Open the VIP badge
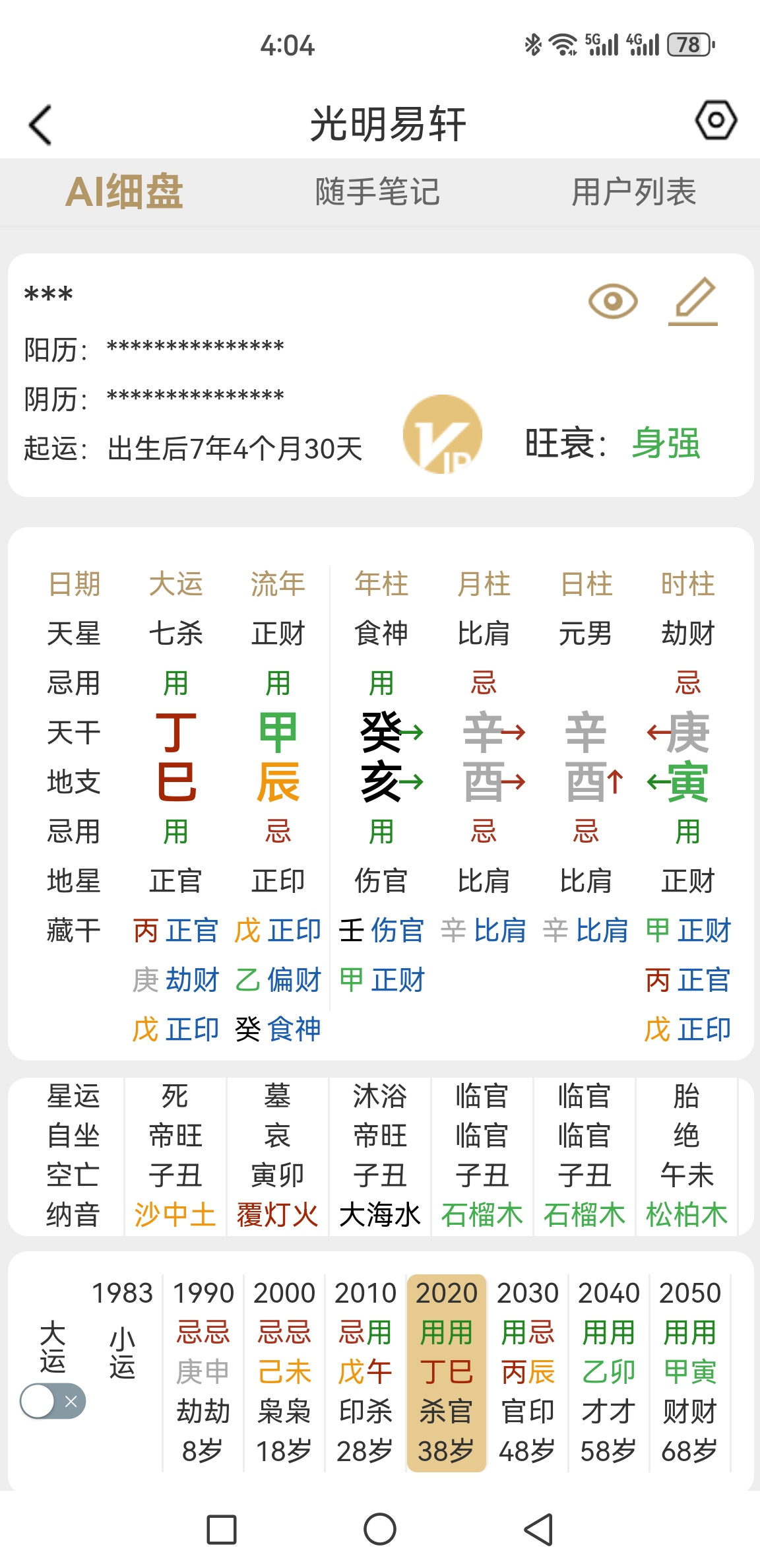Viewport: 760px width, 1568px height. click(x=443, y=434)
